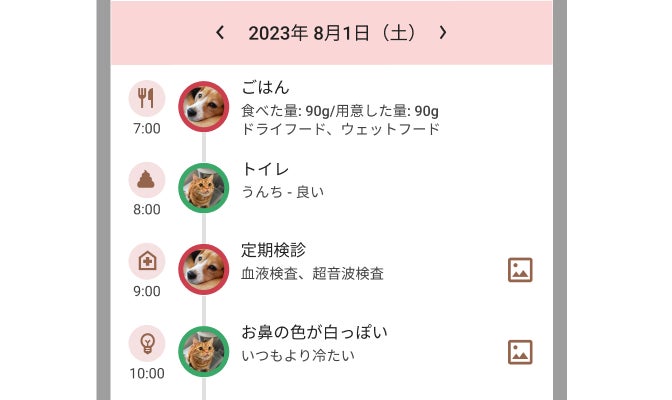Go to the previous day

point(220,33)
